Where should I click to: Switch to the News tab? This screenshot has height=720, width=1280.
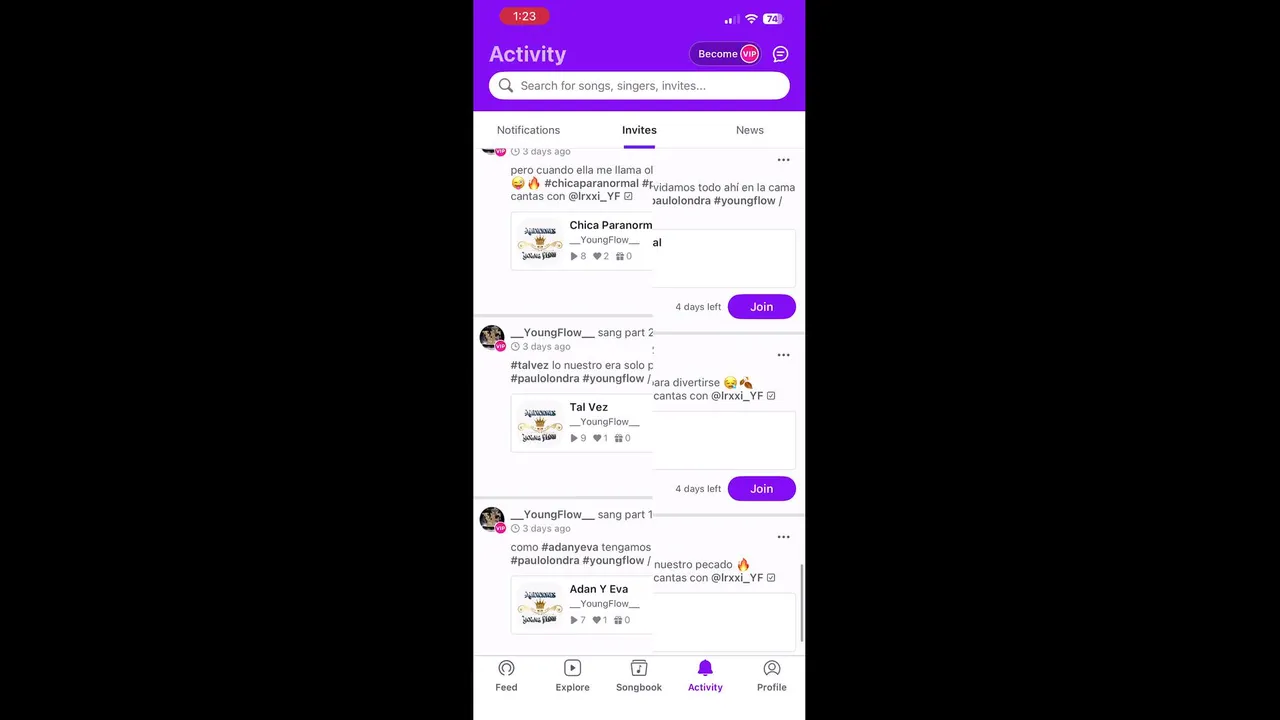(749, 130)
